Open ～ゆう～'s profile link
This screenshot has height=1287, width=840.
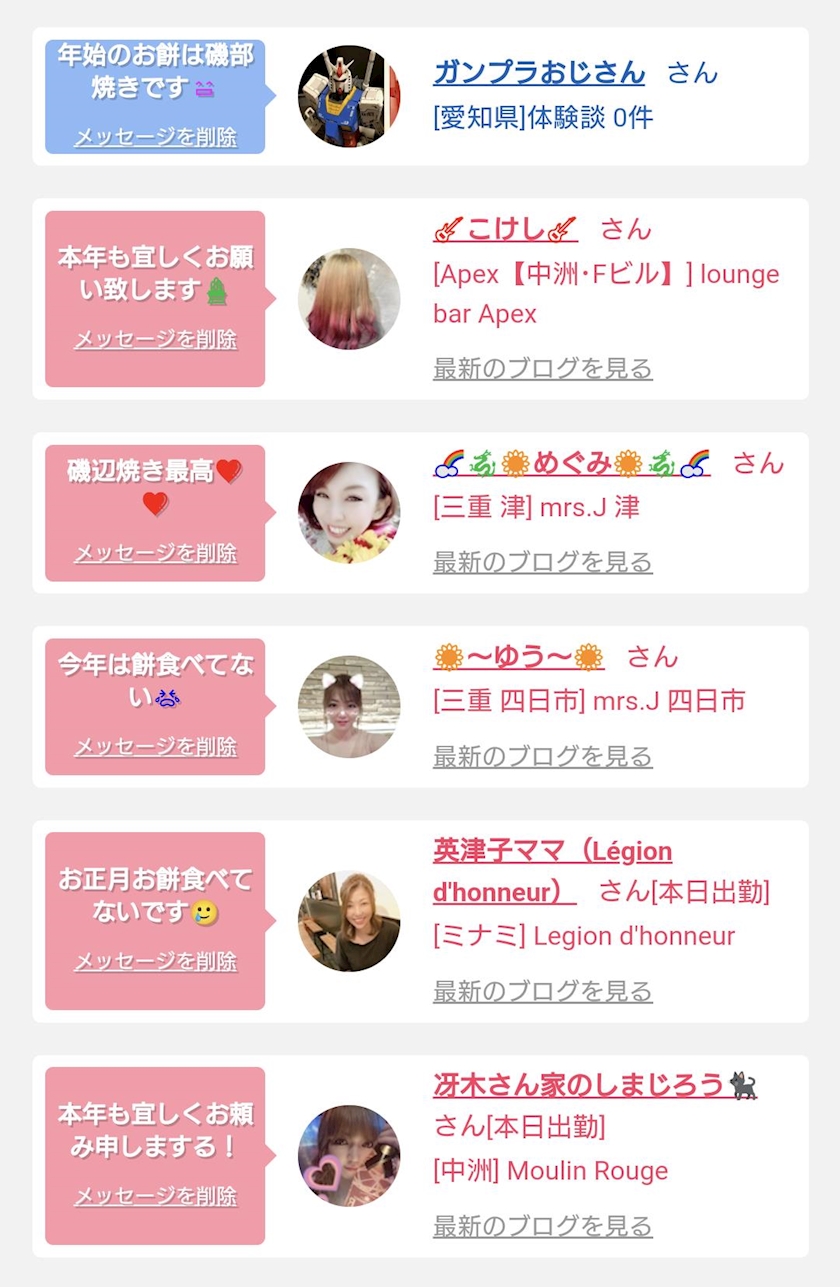pyautogui.click(x=519, y=657)
